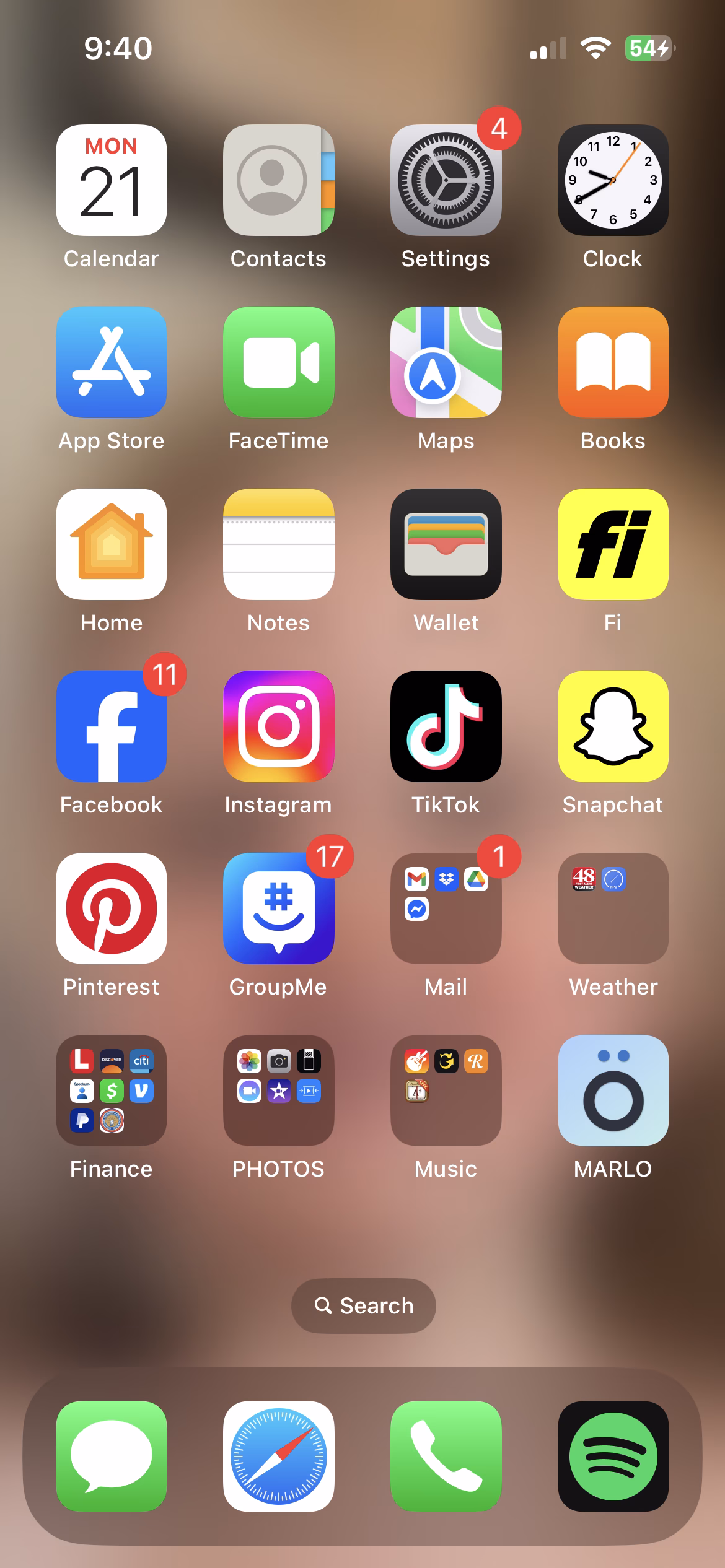Open the Settings app

[446, 180]
